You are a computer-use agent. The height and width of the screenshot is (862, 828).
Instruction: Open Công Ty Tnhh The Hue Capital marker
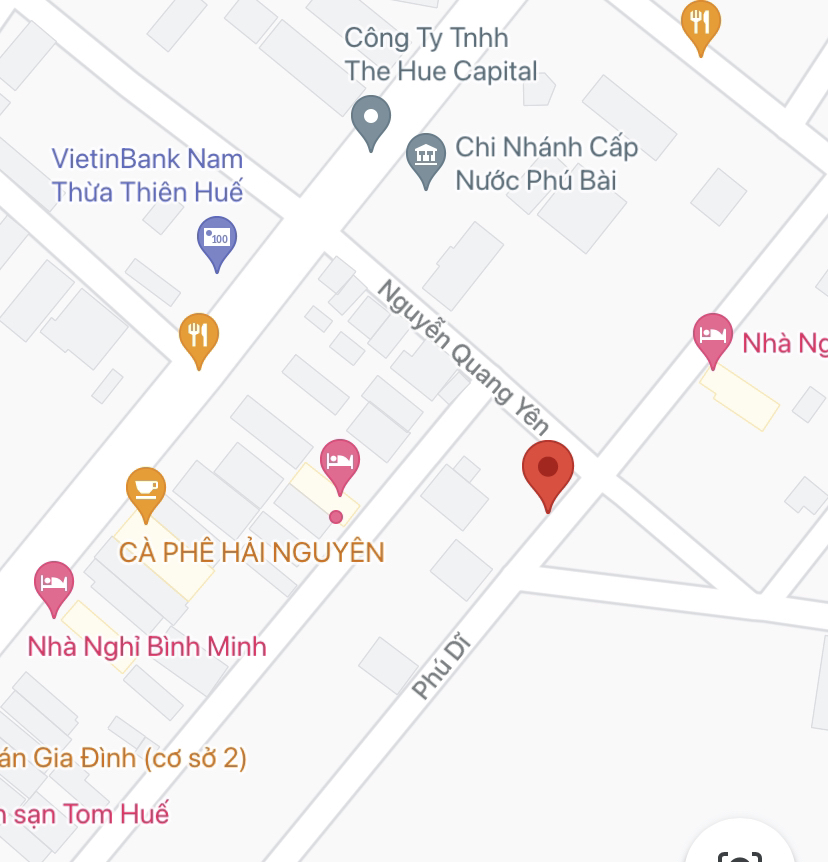(x=371, y=120)
